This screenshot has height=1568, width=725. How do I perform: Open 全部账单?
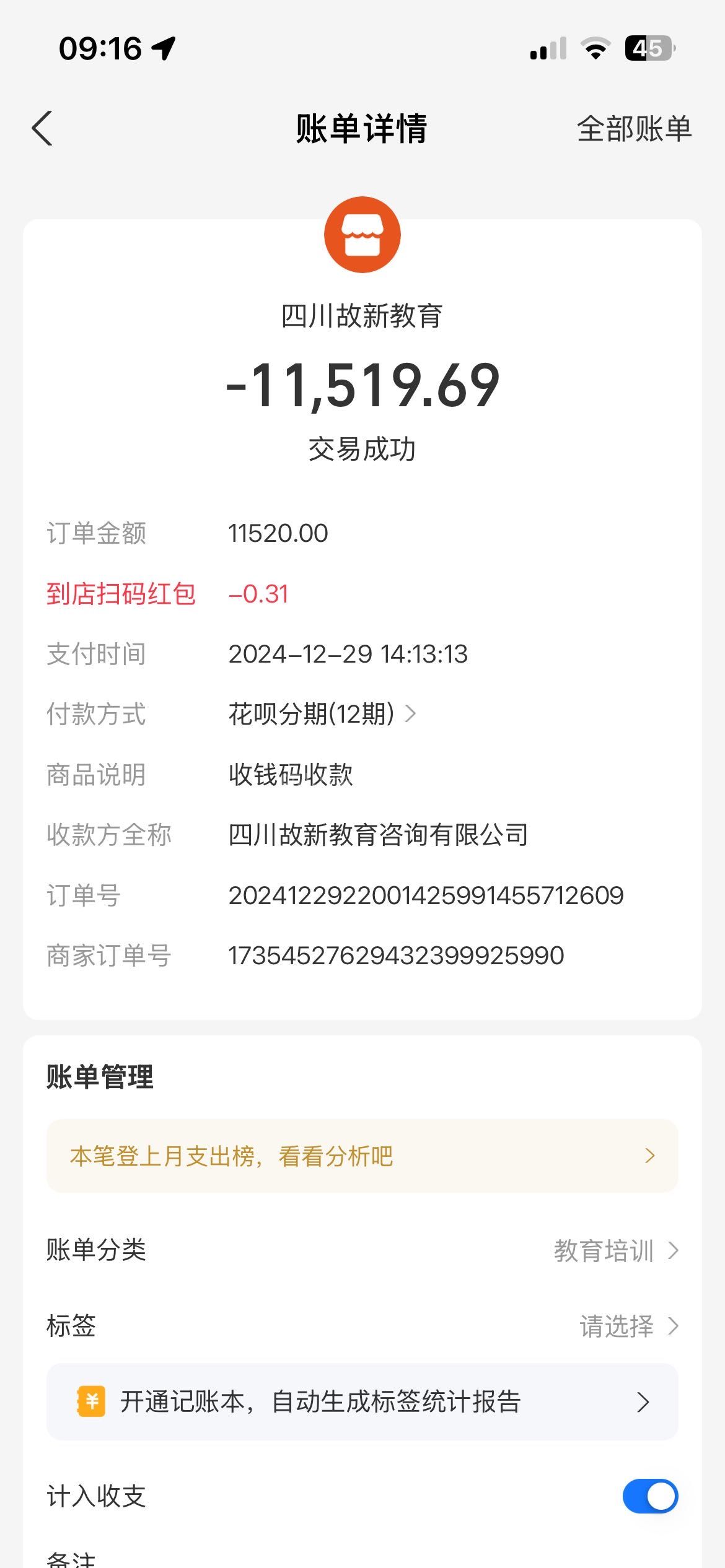[x=633, y=129]
